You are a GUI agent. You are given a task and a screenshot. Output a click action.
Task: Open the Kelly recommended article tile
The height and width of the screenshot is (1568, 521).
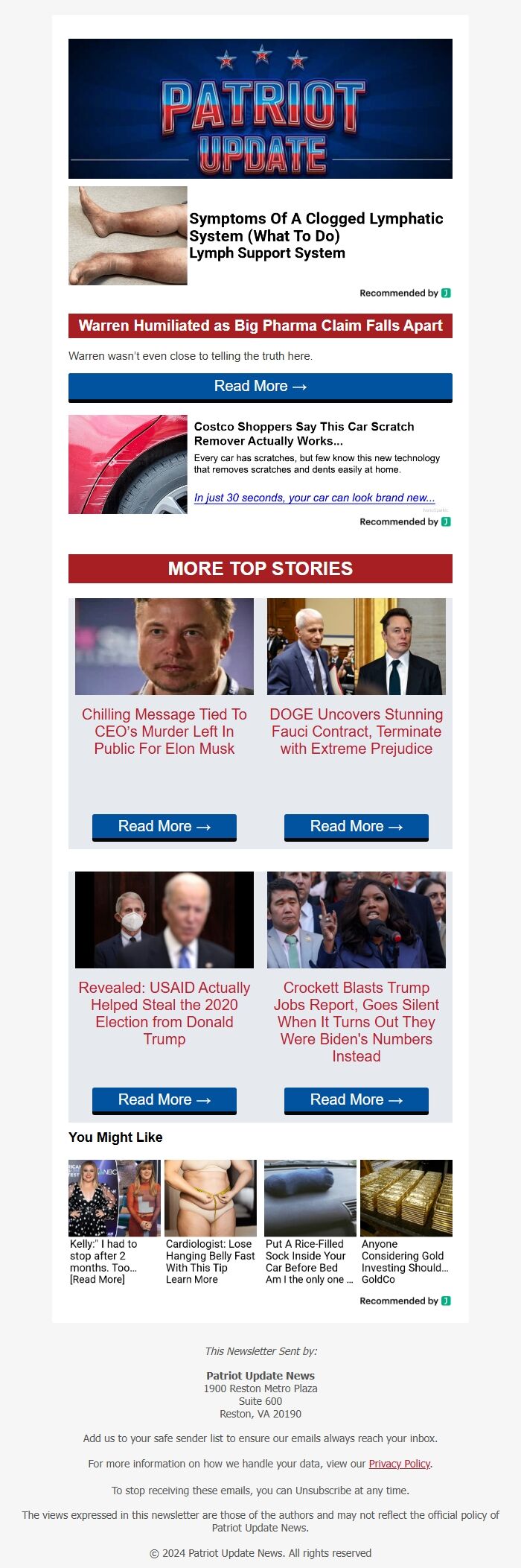114,1222
